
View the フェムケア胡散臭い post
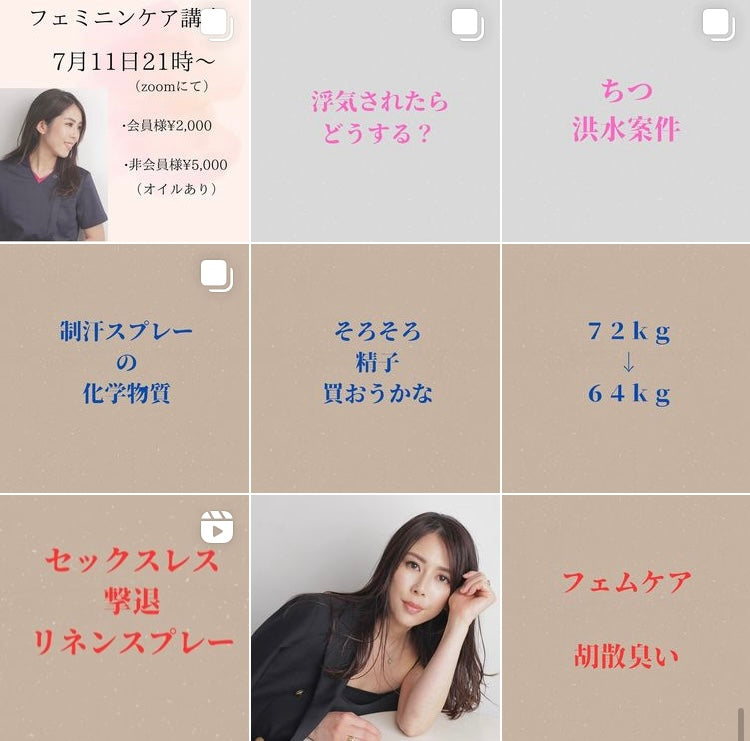click(626, 618)
